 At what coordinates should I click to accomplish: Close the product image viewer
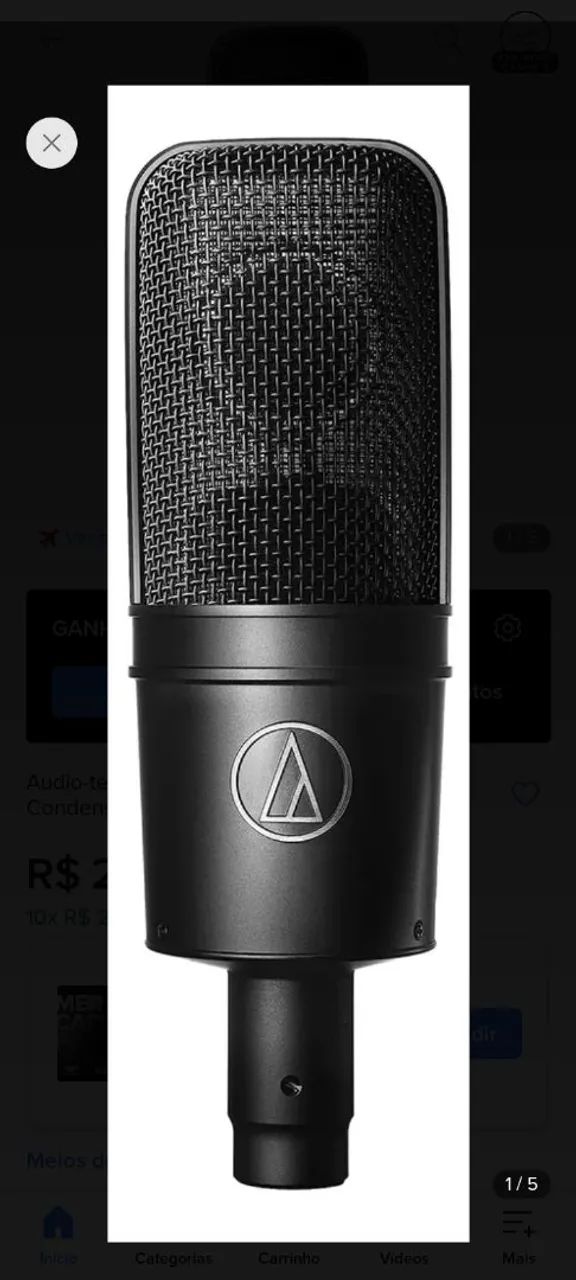tap(52, 143)
